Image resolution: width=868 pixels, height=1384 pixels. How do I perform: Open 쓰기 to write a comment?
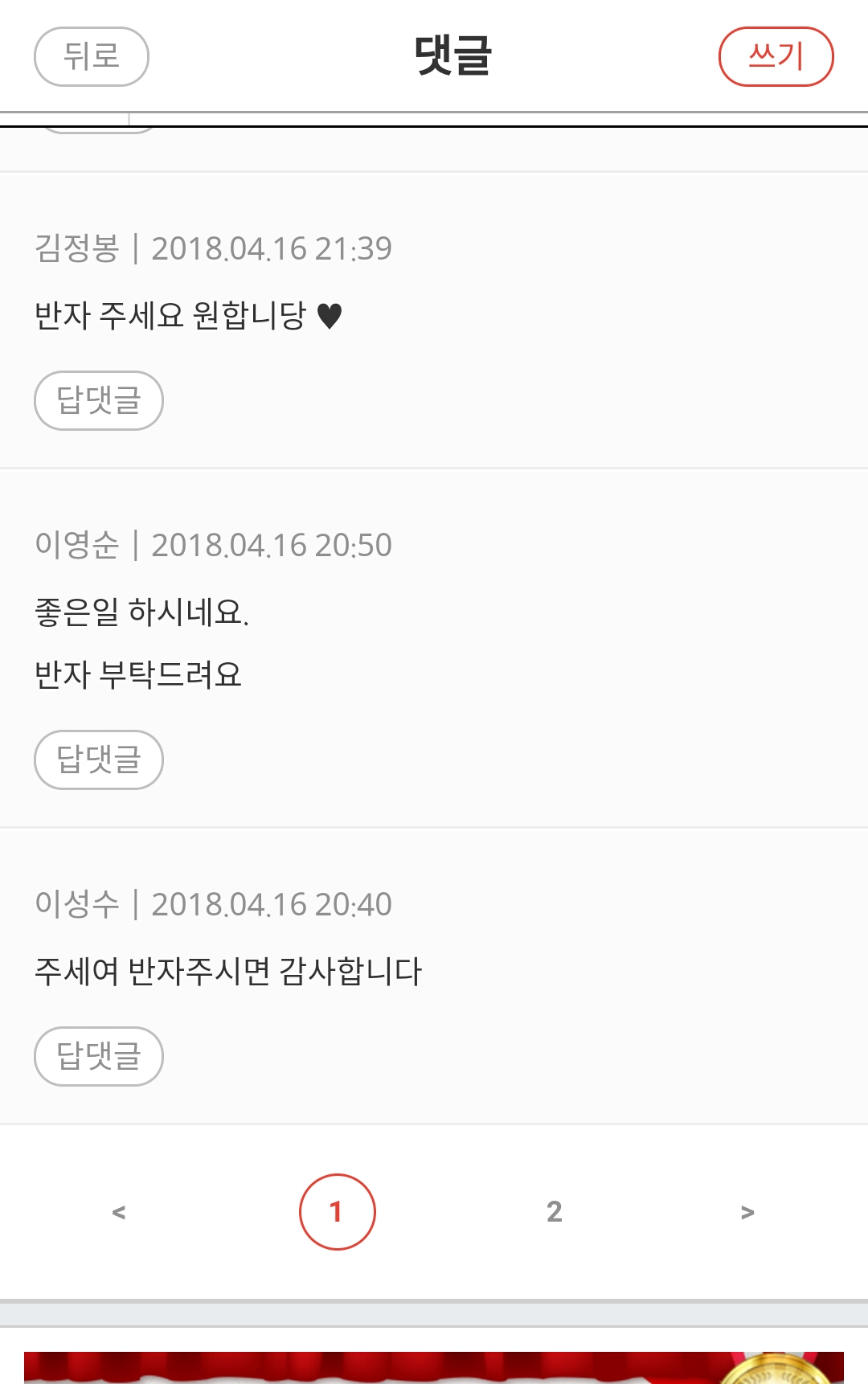(x=776, y=56)
